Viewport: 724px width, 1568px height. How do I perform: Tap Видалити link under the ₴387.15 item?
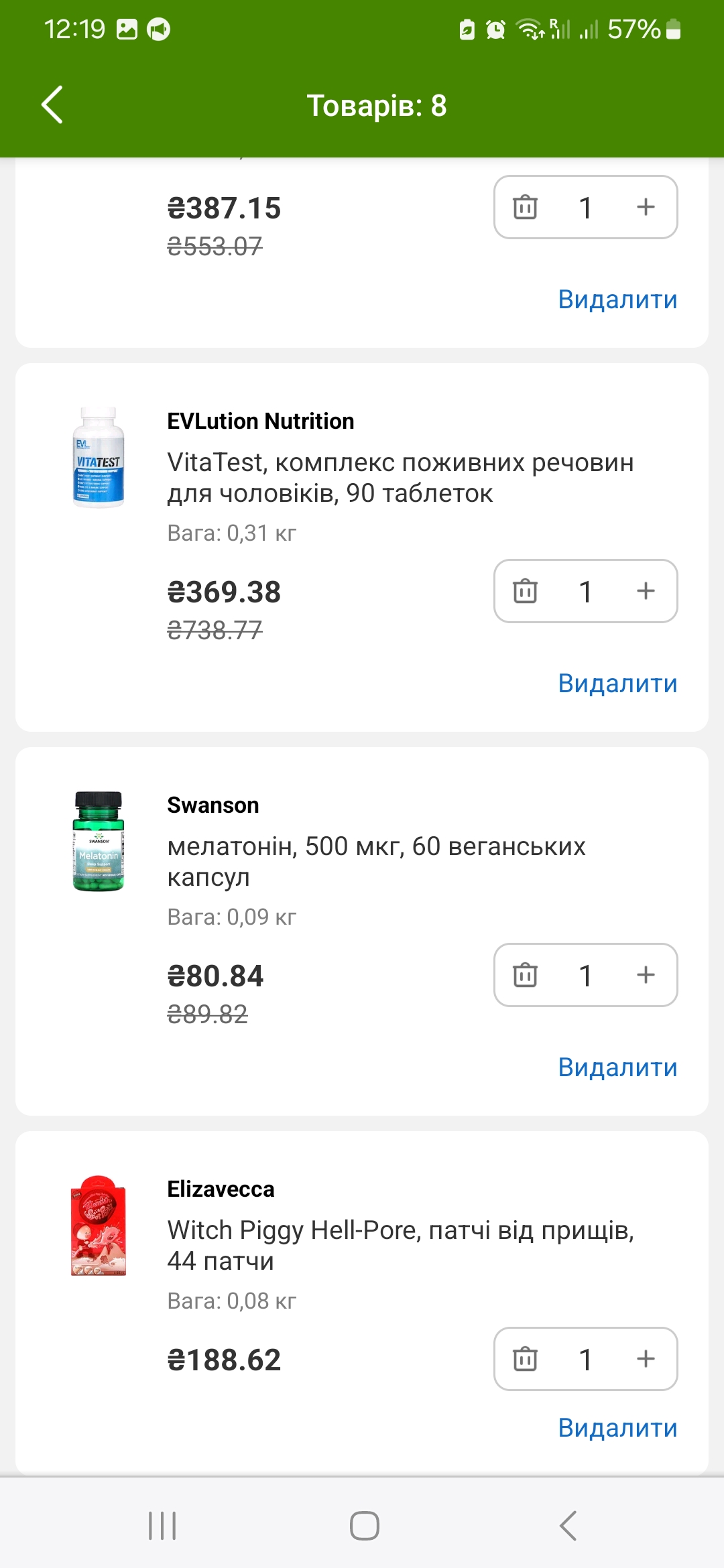[617, 299]
